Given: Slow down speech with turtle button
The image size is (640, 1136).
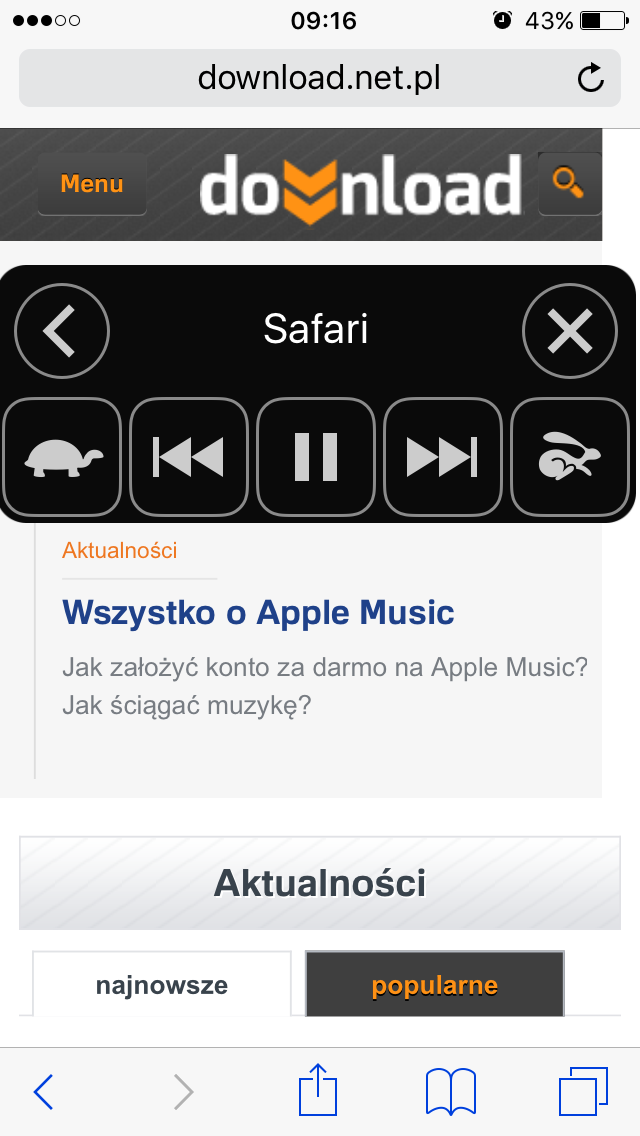Looking at the screenshot, I should (x=63, y=457).
